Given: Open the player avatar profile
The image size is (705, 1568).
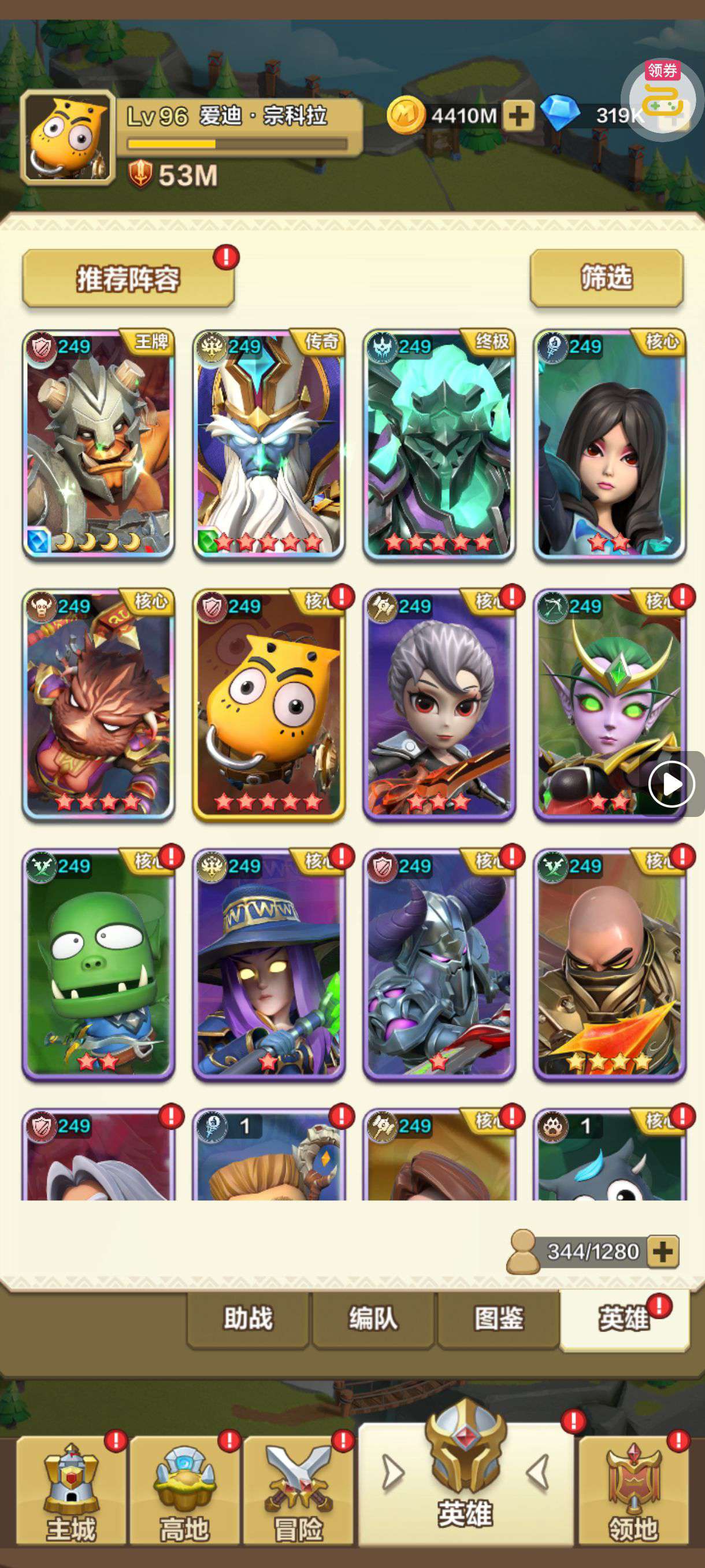Looking at the screenshot, I should click(68, 138).
